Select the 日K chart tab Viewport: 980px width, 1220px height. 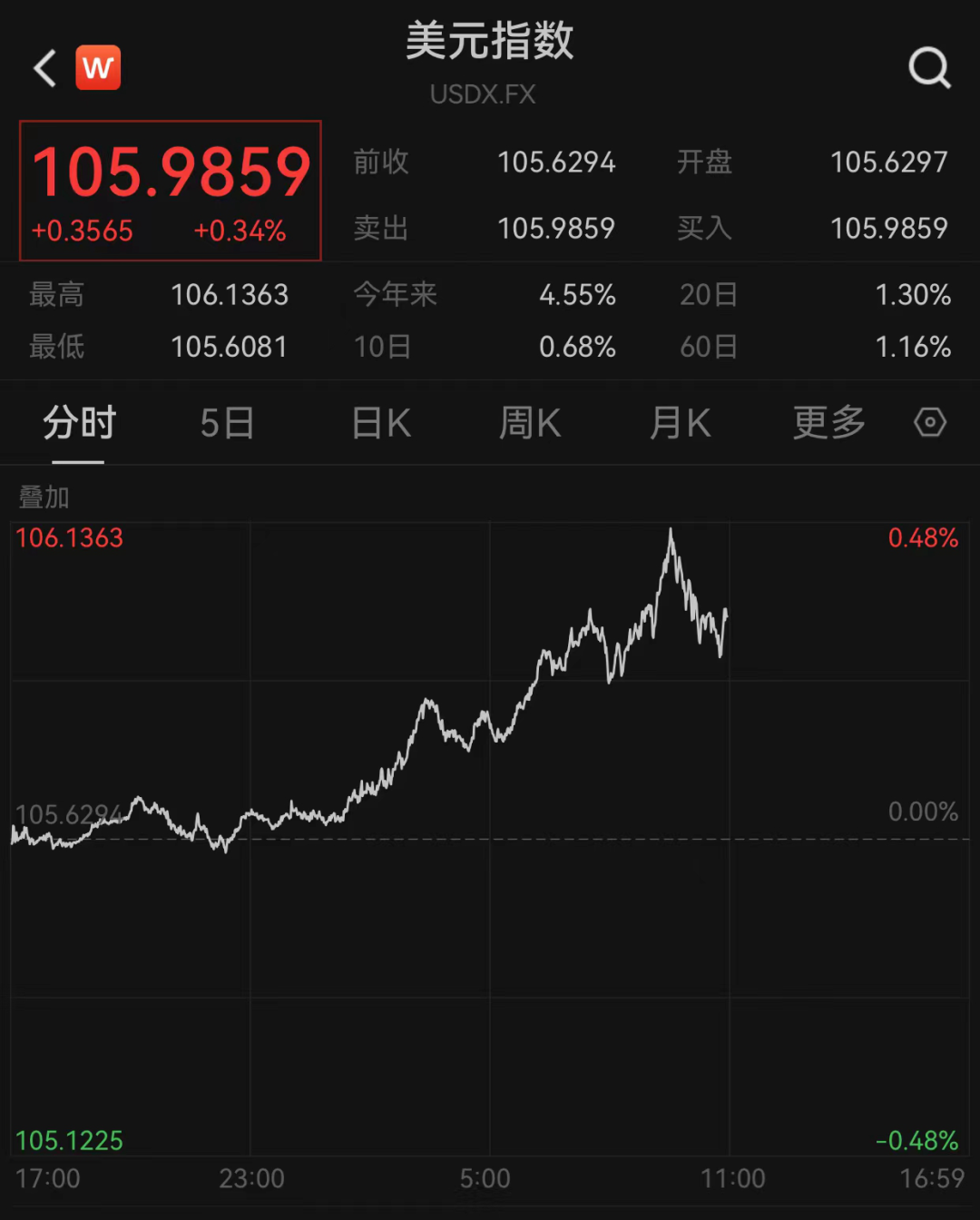tap(381, 423)
